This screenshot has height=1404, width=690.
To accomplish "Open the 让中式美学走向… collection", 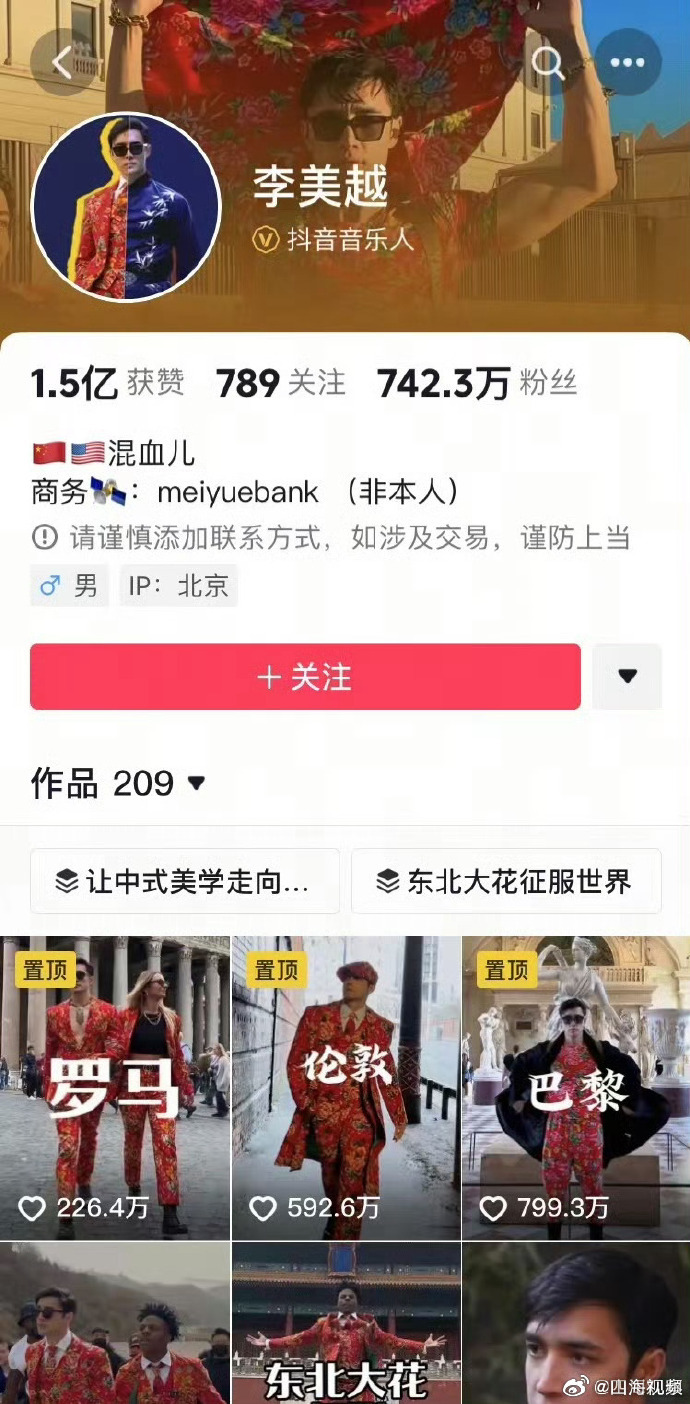I will coord(185,881).
